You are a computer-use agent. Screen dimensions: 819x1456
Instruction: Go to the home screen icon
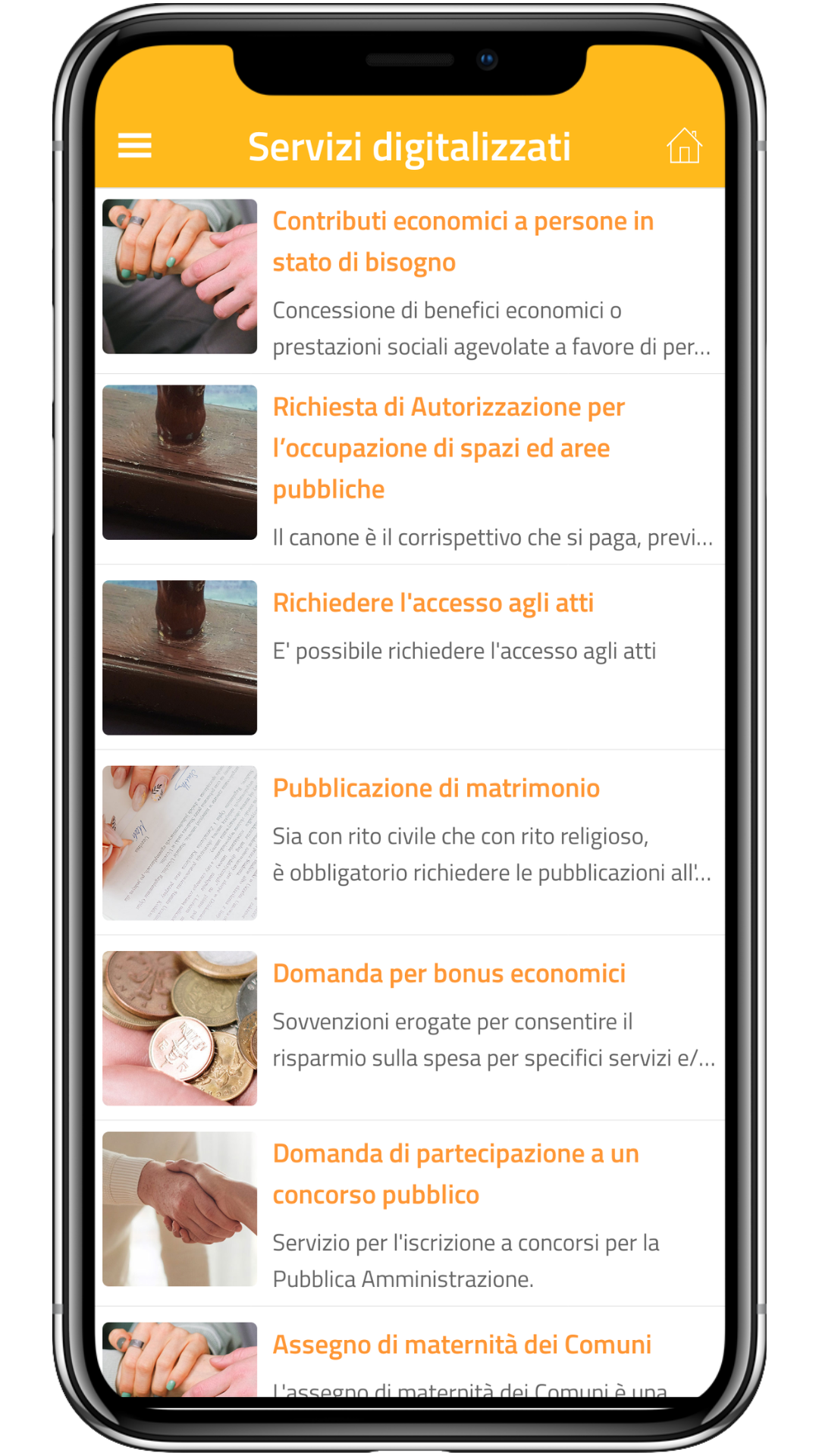pos(684,146)
